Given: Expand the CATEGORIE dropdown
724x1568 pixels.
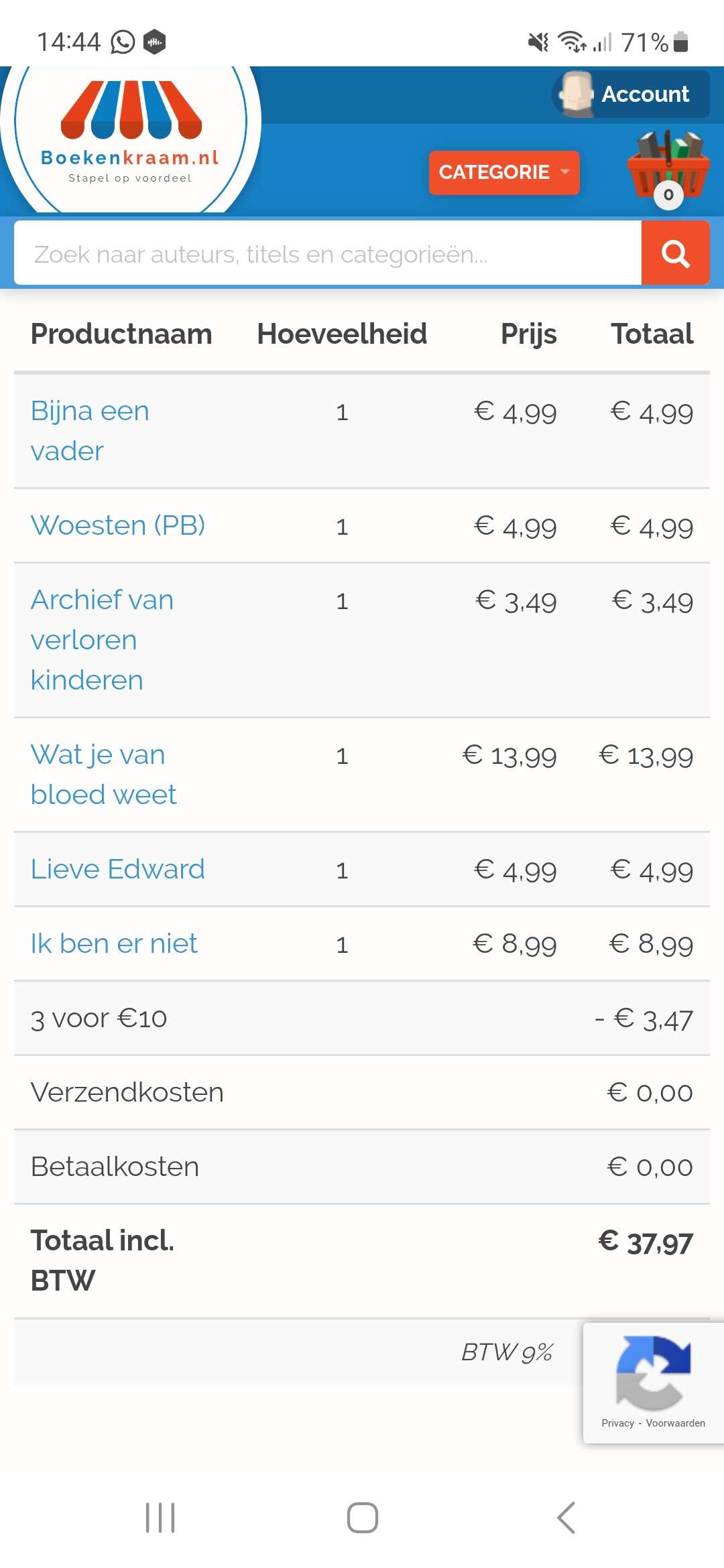Looking at the screenshot, I should click(x=504, y=172).
